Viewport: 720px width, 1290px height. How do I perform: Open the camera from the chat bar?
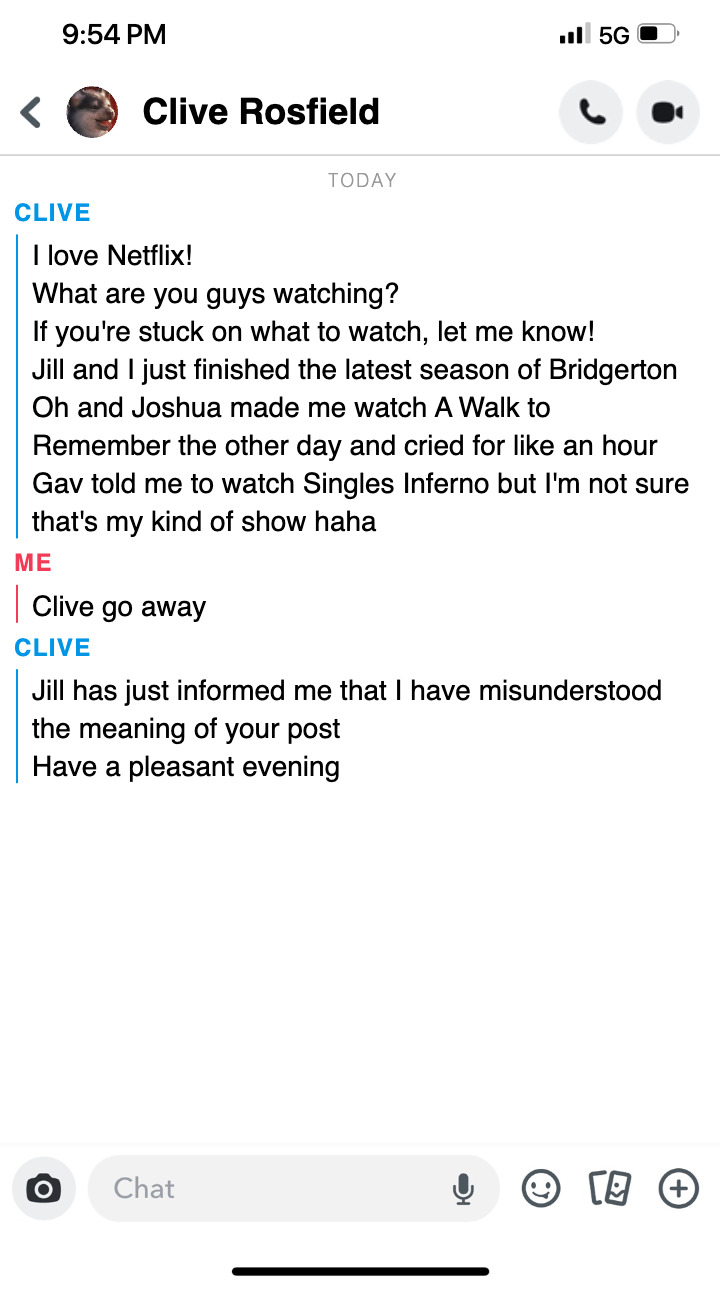tap(44, 1188)
